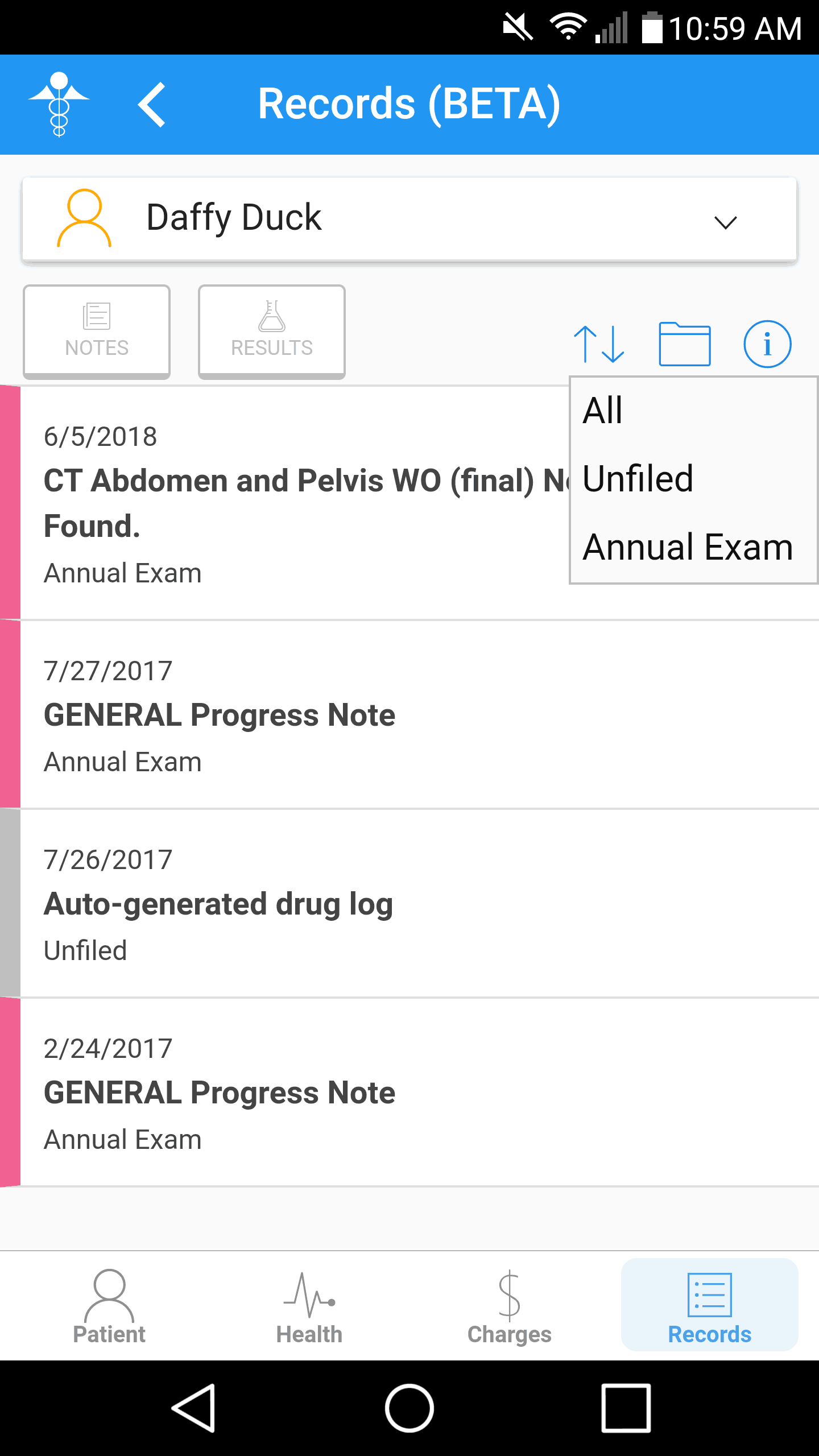This screenshot has width=819, height=1456.
Task: Tap the folder filter icon
Action: 685,344
